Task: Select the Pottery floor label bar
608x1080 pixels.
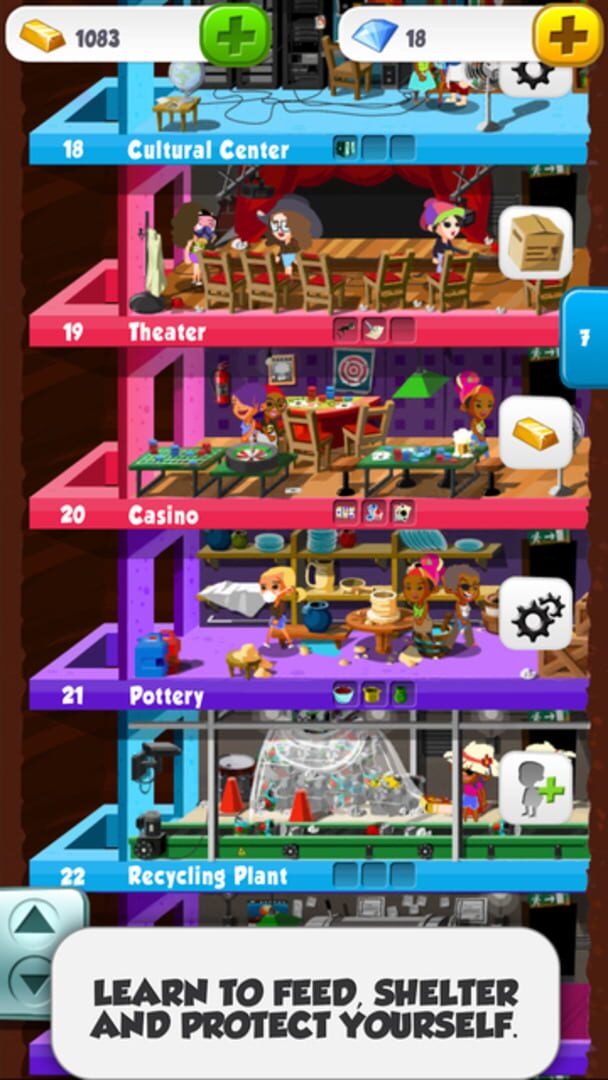Action: pos(166,695)
